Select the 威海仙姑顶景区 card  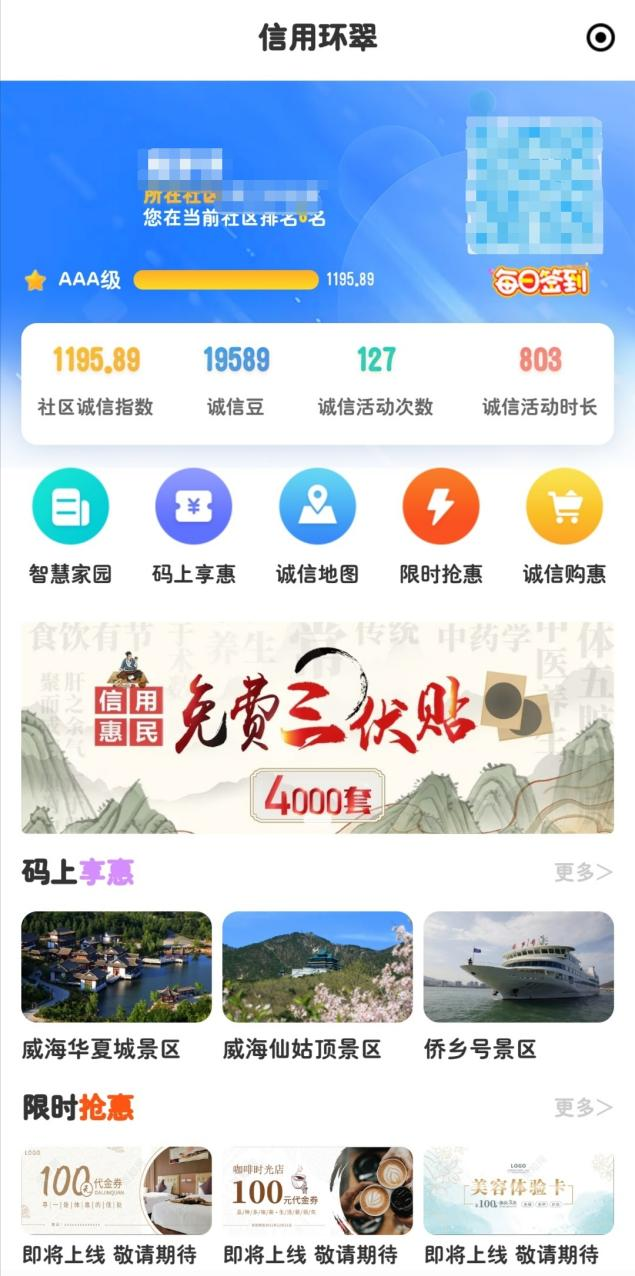pos(317,966)
